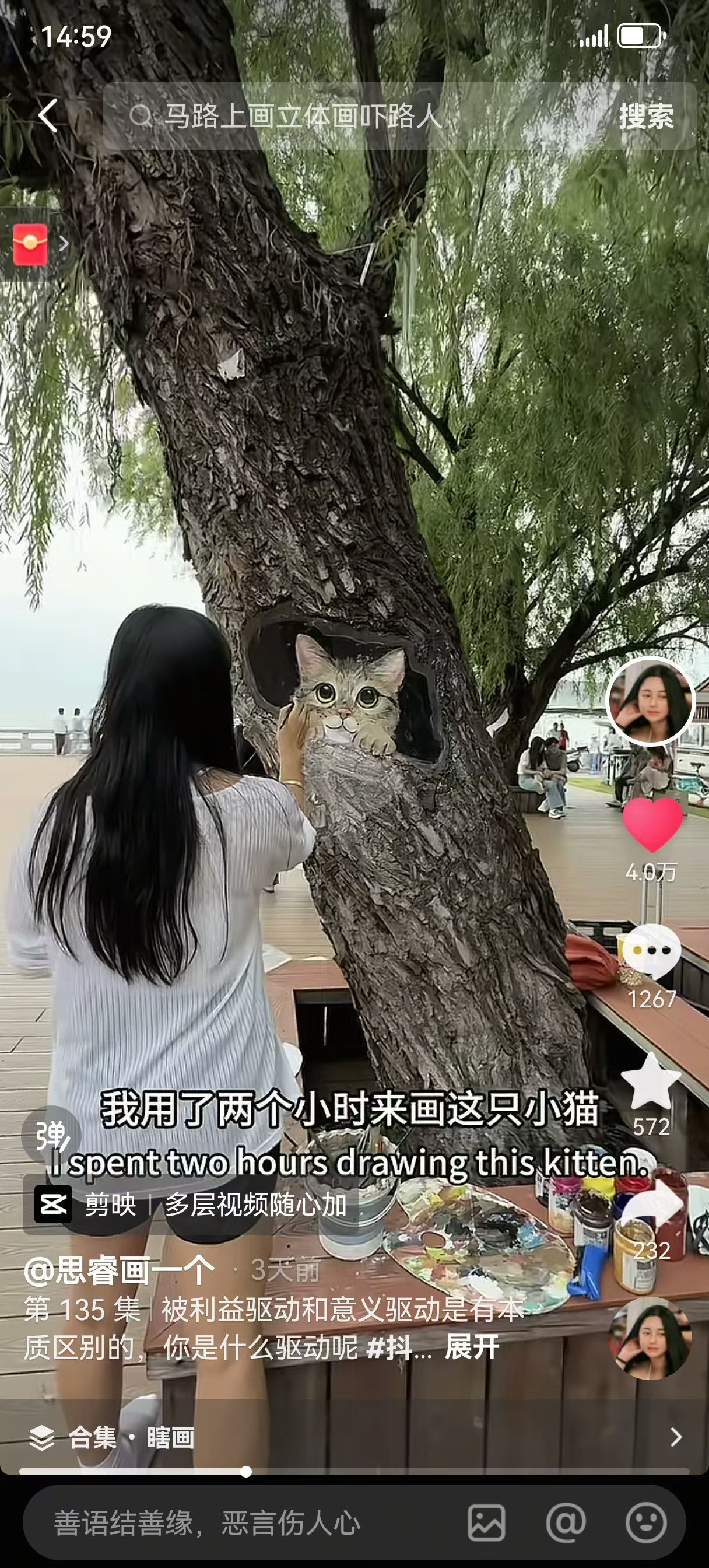Open the creator's profile avatar
This screenshot has width=709, height=1568.
tap(651, 701)
